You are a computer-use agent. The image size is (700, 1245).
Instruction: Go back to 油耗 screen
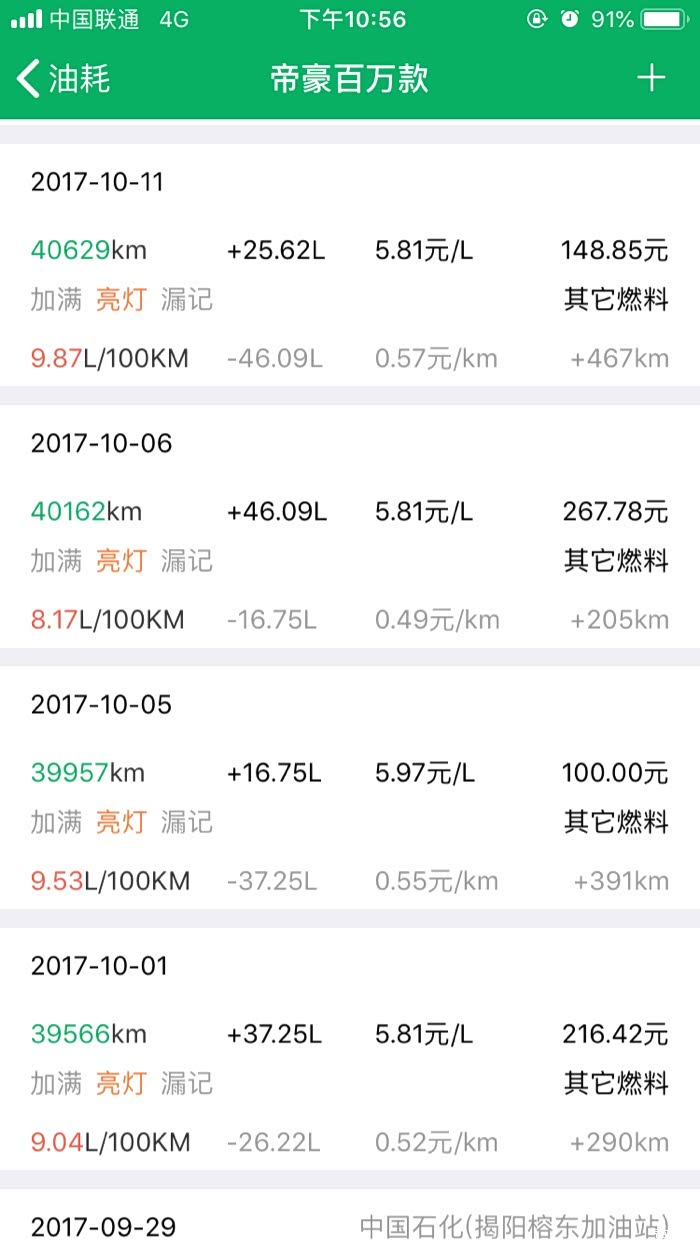point(63,79)
